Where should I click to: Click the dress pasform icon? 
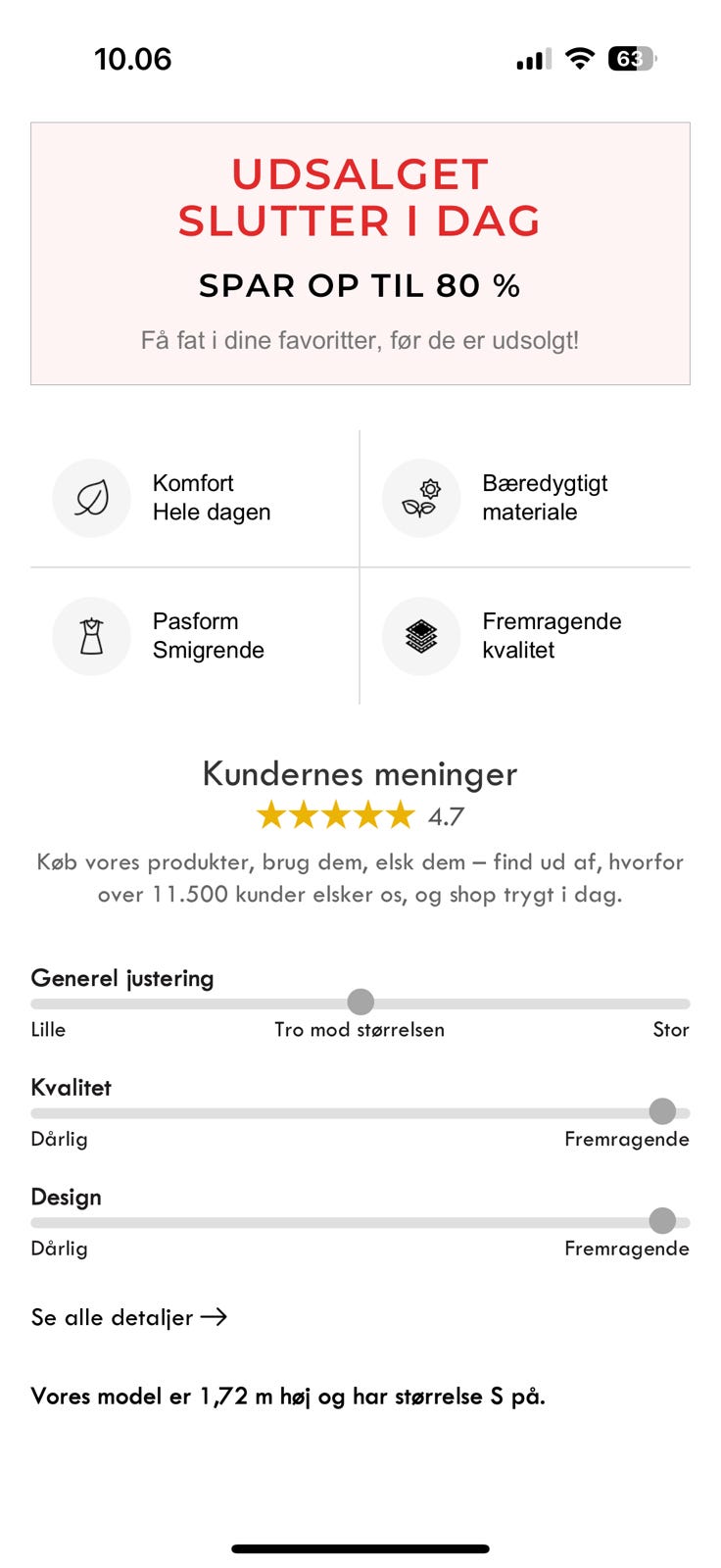pyautogui.click(x=91, y=636)
